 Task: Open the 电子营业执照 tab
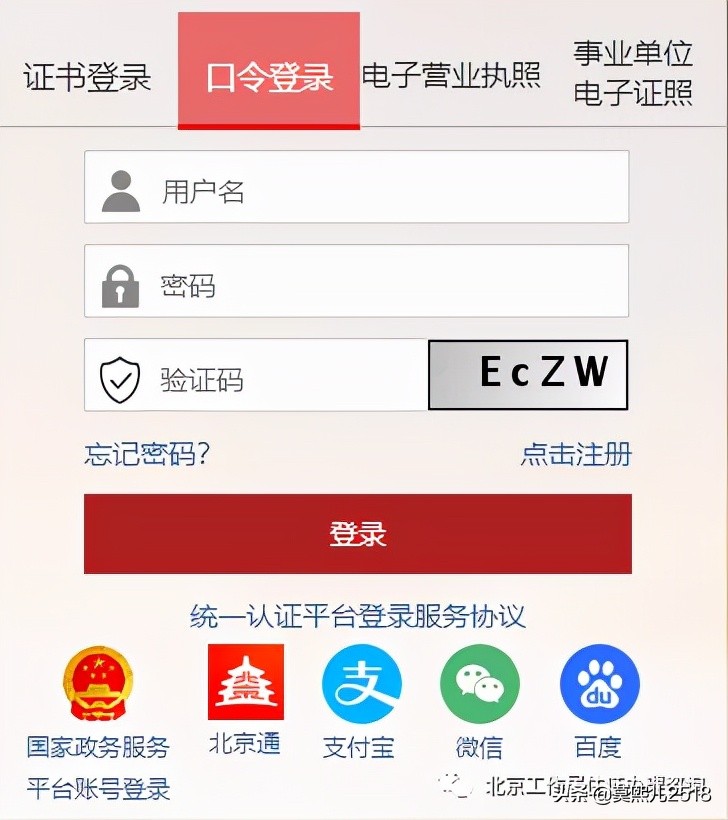[x=455, y=75]
